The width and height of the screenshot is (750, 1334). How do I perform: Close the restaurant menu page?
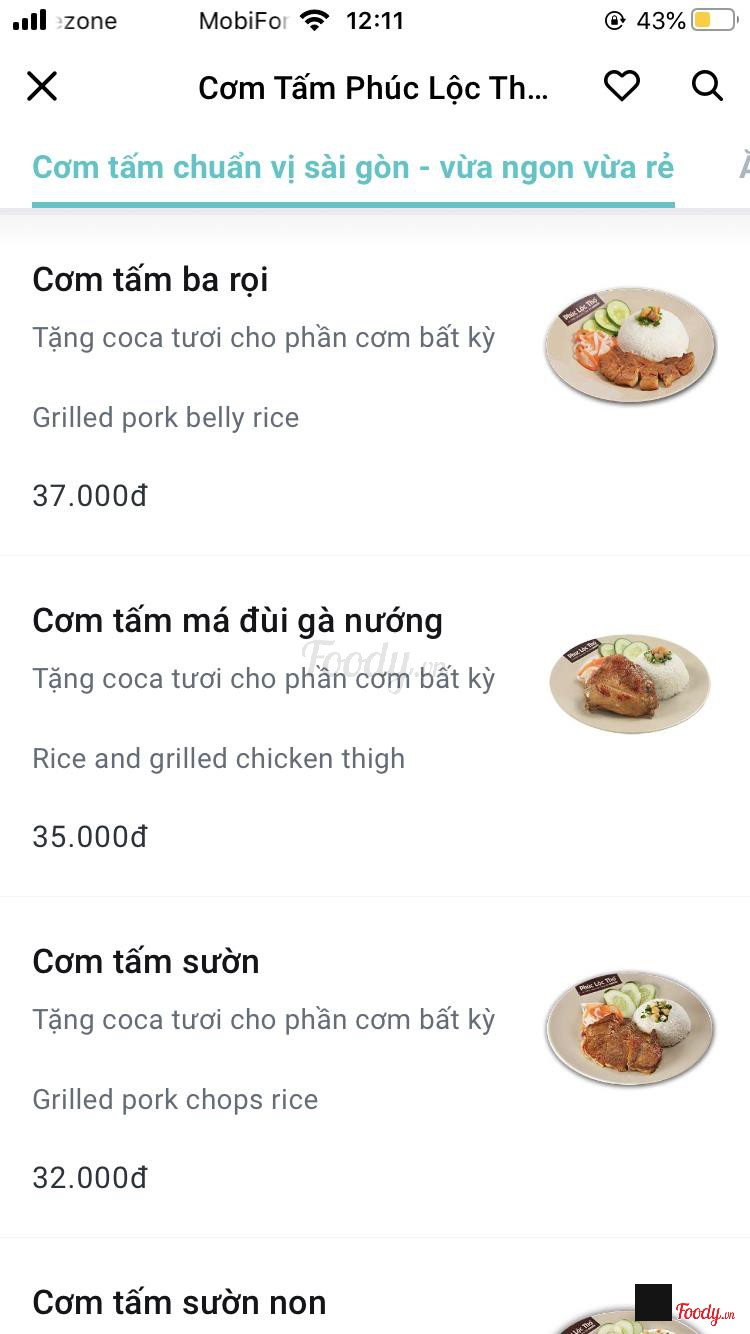42,87
